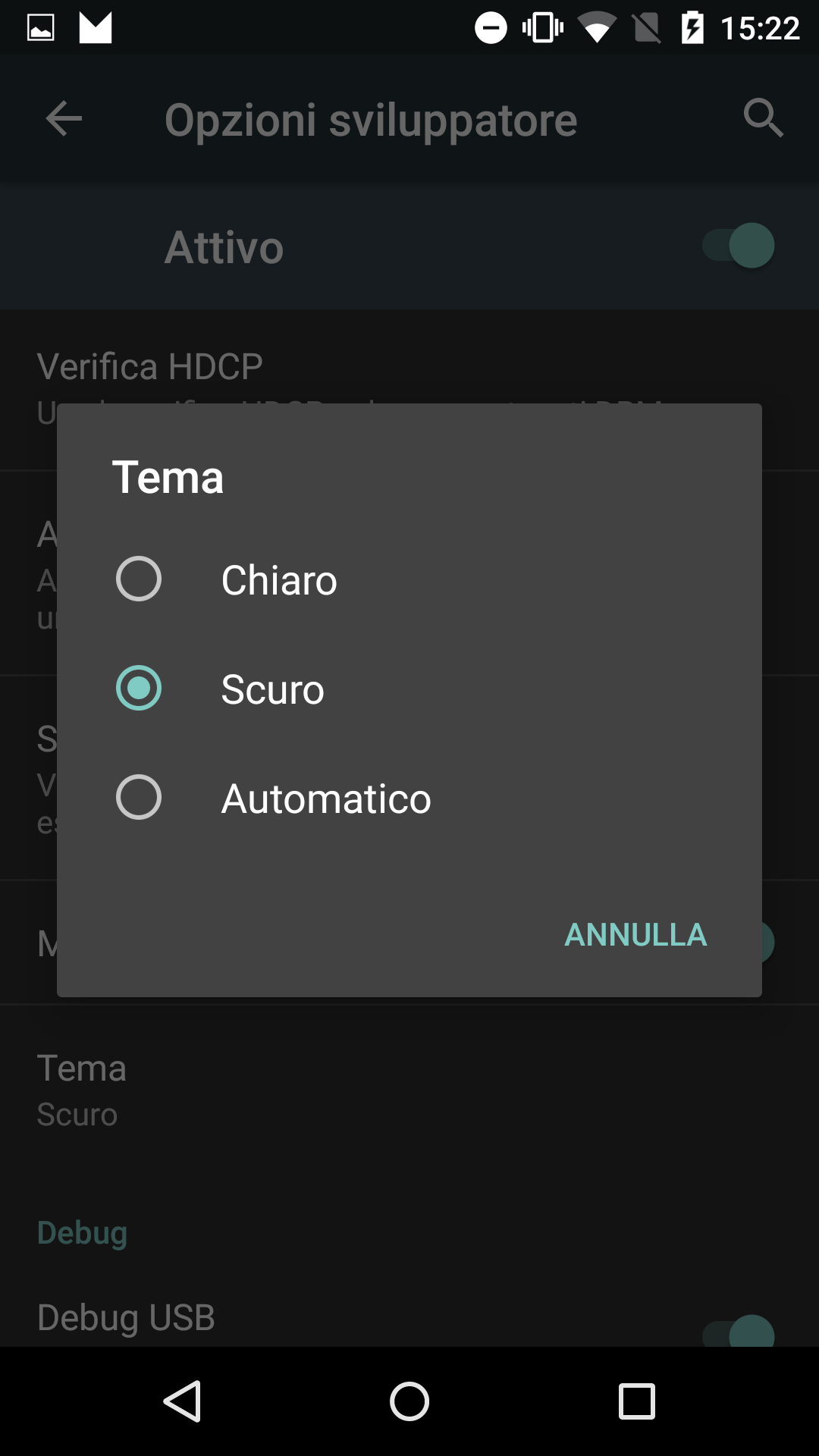Screen dimensions: 819x1456
Task: Open the recent apps view
Action: [637, 1401]
